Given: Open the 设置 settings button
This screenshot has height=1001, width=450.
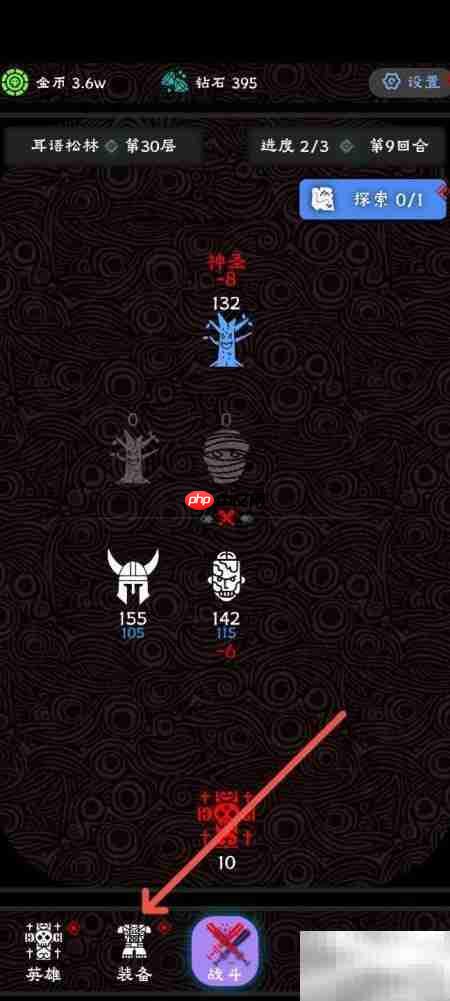Looking at the screenshot, I should 410,82.
